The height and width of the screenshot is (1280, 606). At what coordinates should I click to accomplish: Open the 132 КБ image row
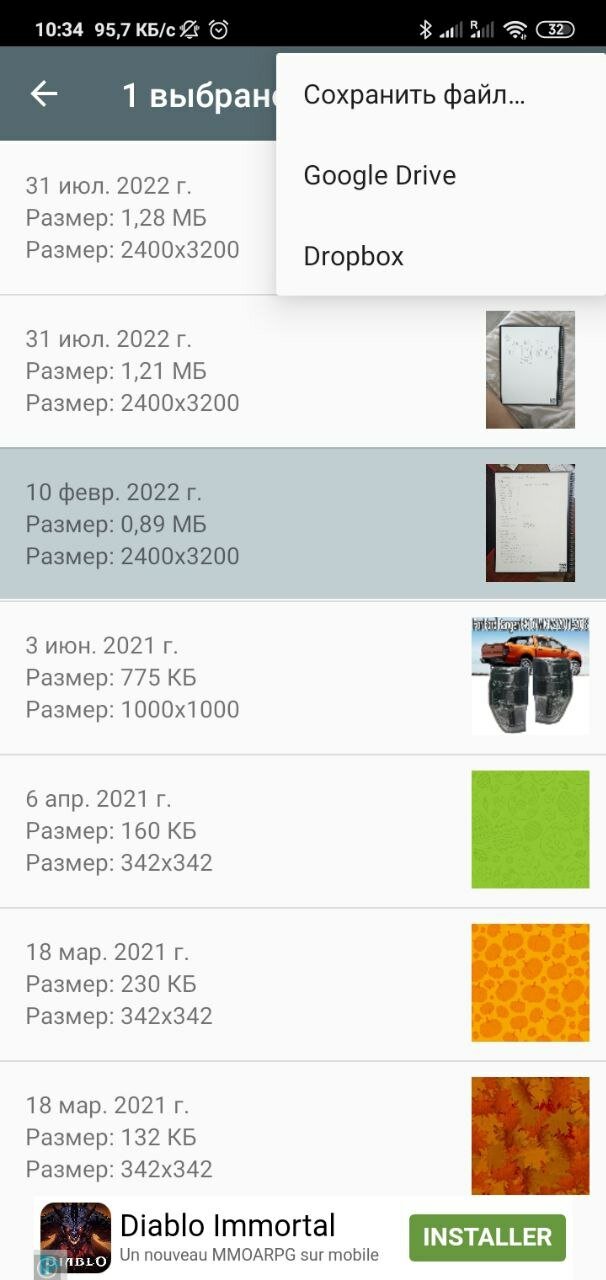click(303, 1130)
